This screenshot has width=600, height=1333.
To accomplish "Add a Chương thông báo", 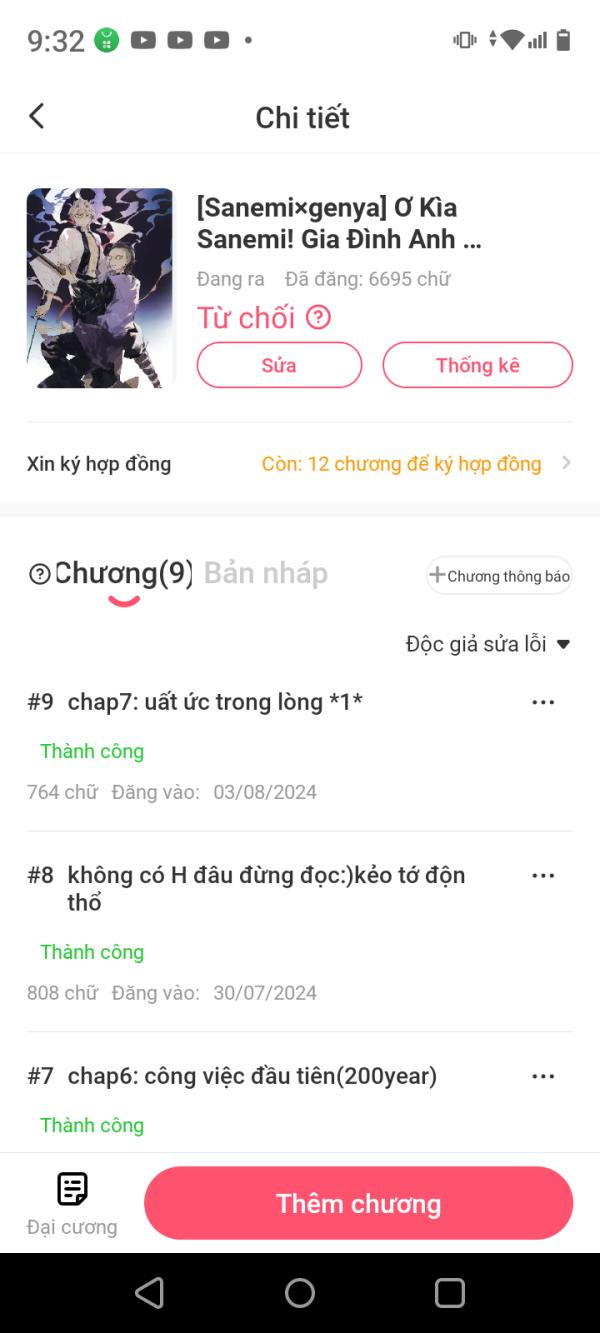I will tap(499, 575).
